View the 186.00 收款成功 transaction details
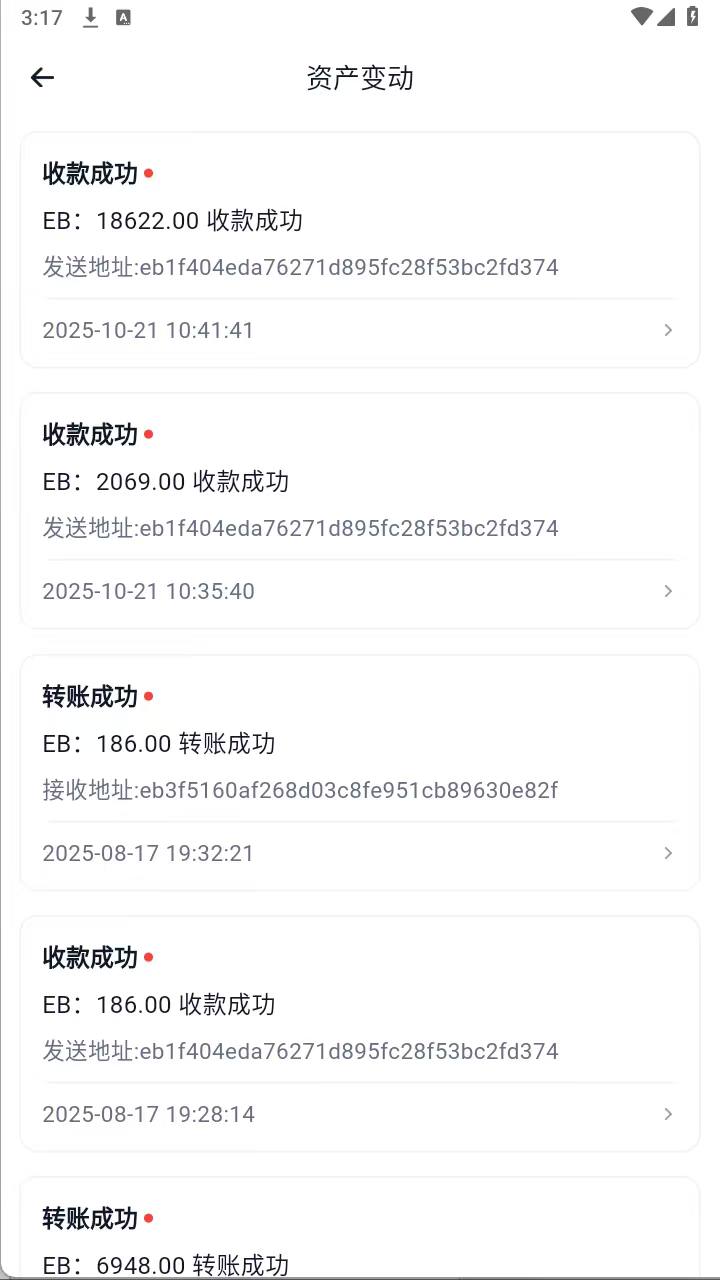720x1280 pixels. (360, 1034)
